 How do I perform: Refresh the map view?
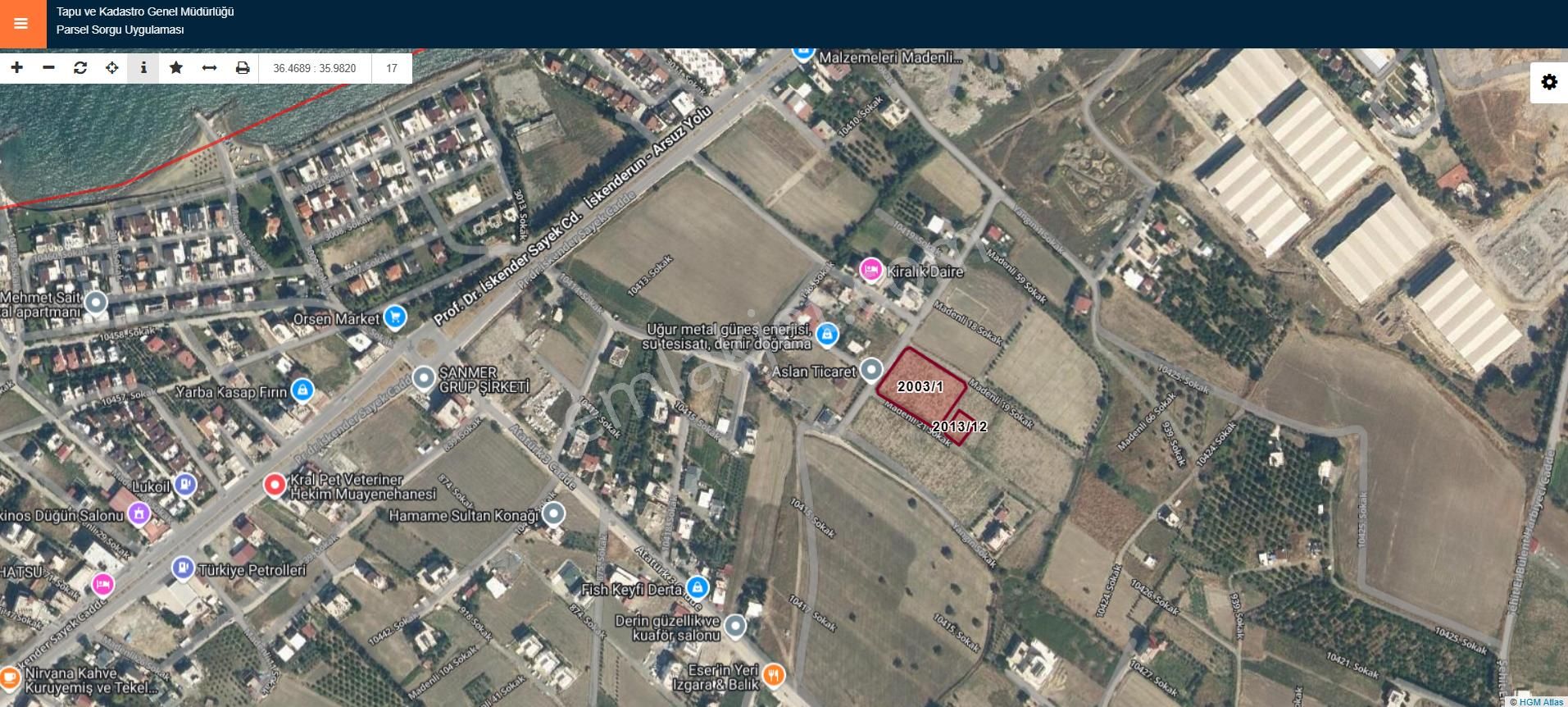click(80, 68)
